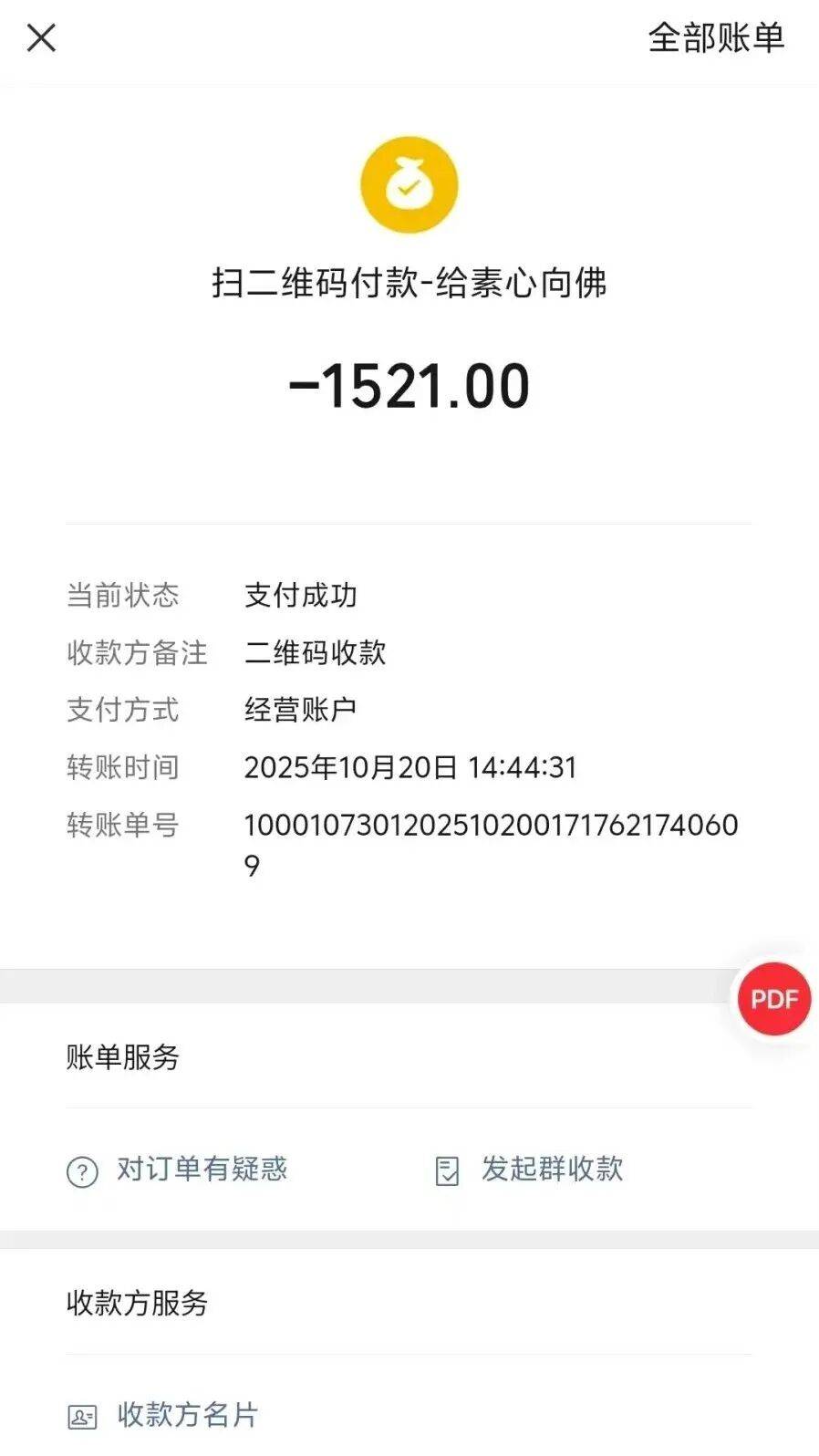
Task: Open 收款方名片 recipient card
Action: [185, 1416]
